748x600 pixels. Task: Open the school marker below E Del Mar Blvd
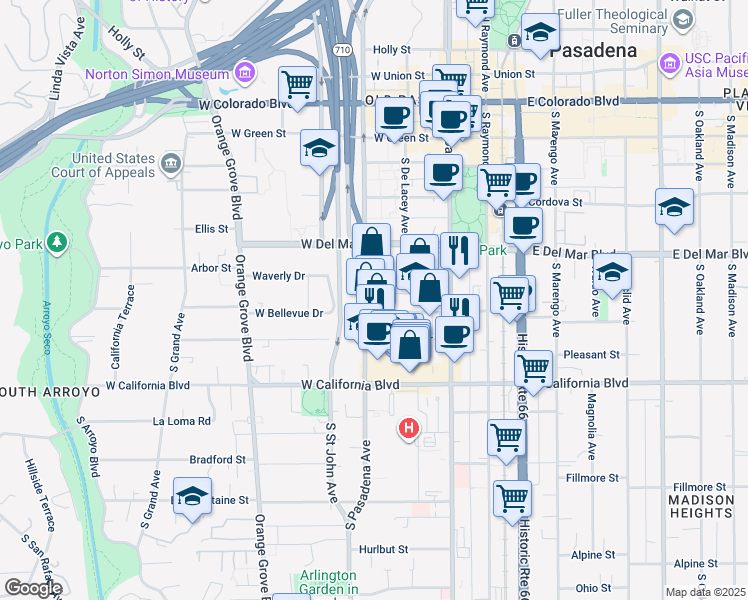coord(612,271)
